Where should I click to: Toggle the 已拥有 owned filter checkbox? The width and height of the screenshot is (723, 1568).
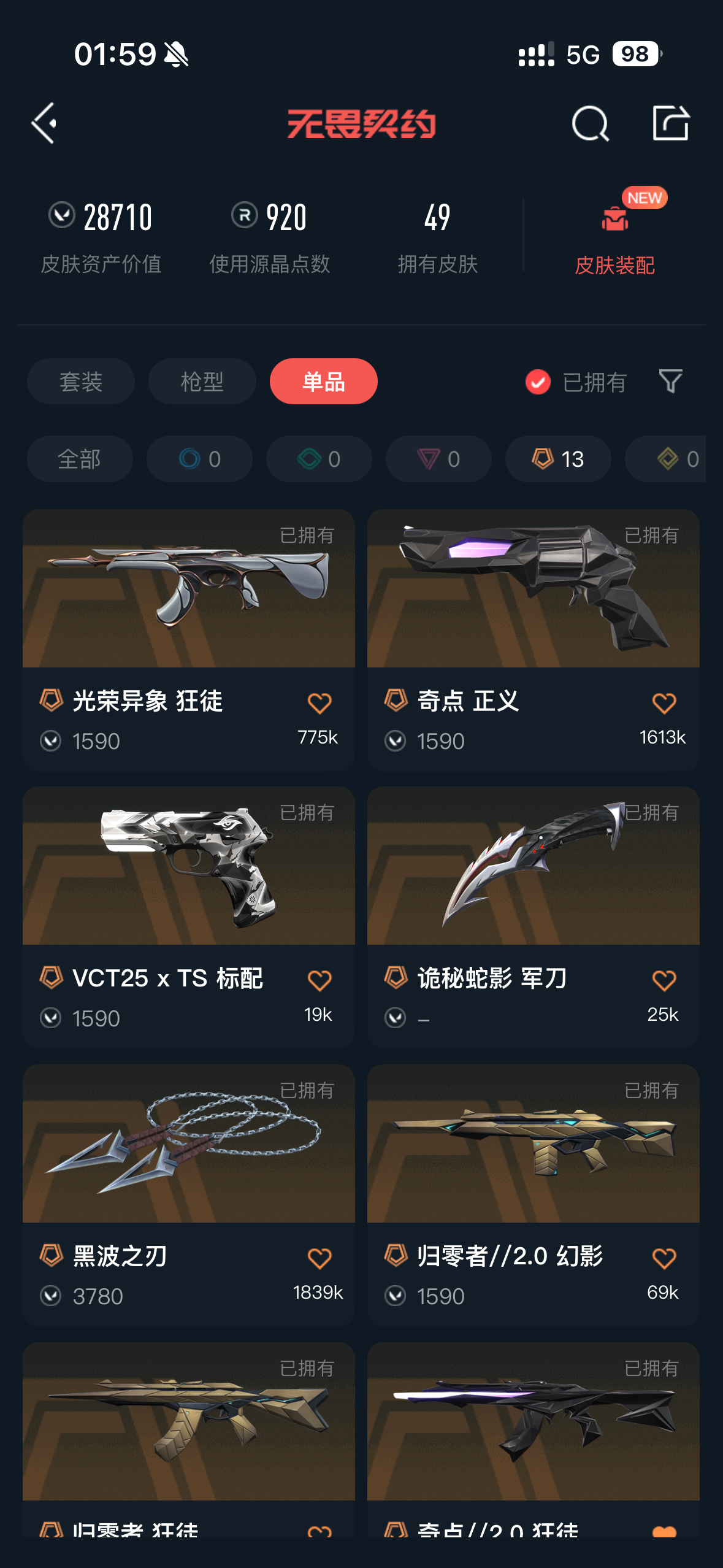pos(538,382)
